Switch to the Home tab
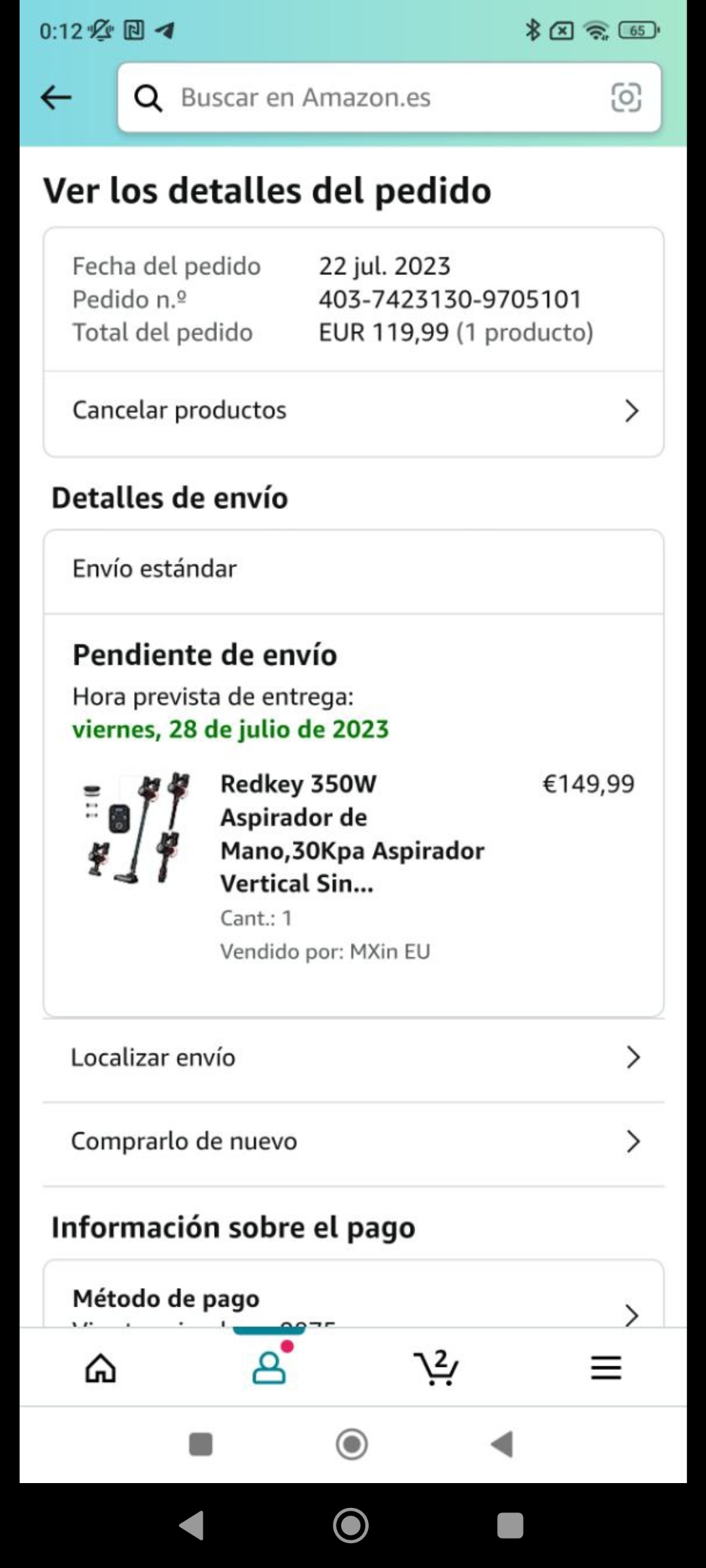 click(101, 1367)
